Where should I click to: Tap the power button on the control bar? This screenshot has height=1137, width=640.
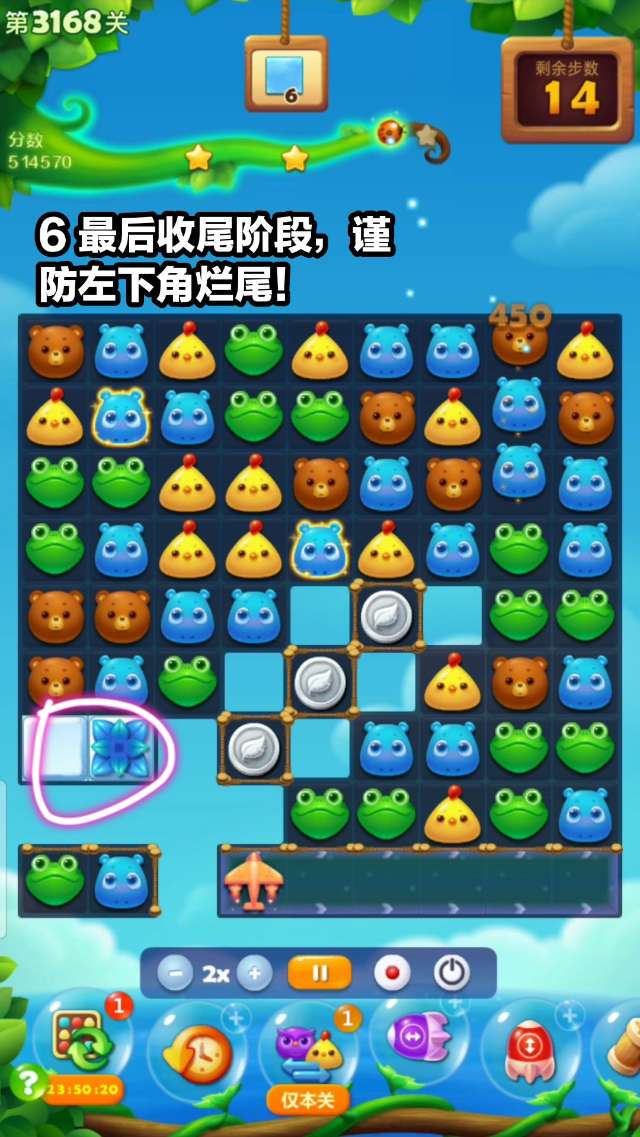click(451, 973)
